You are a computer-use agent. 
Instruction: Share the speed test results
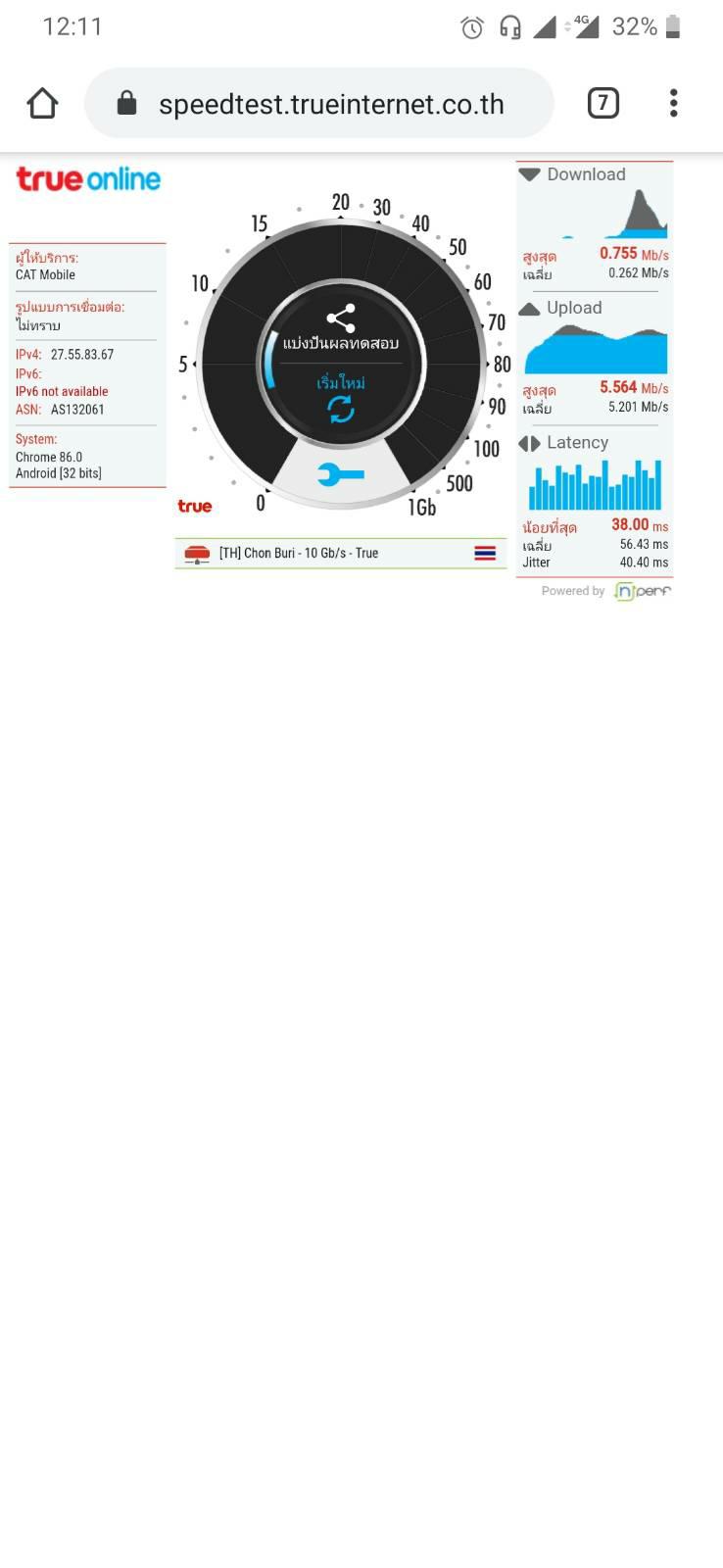click(x=340, y=329)
